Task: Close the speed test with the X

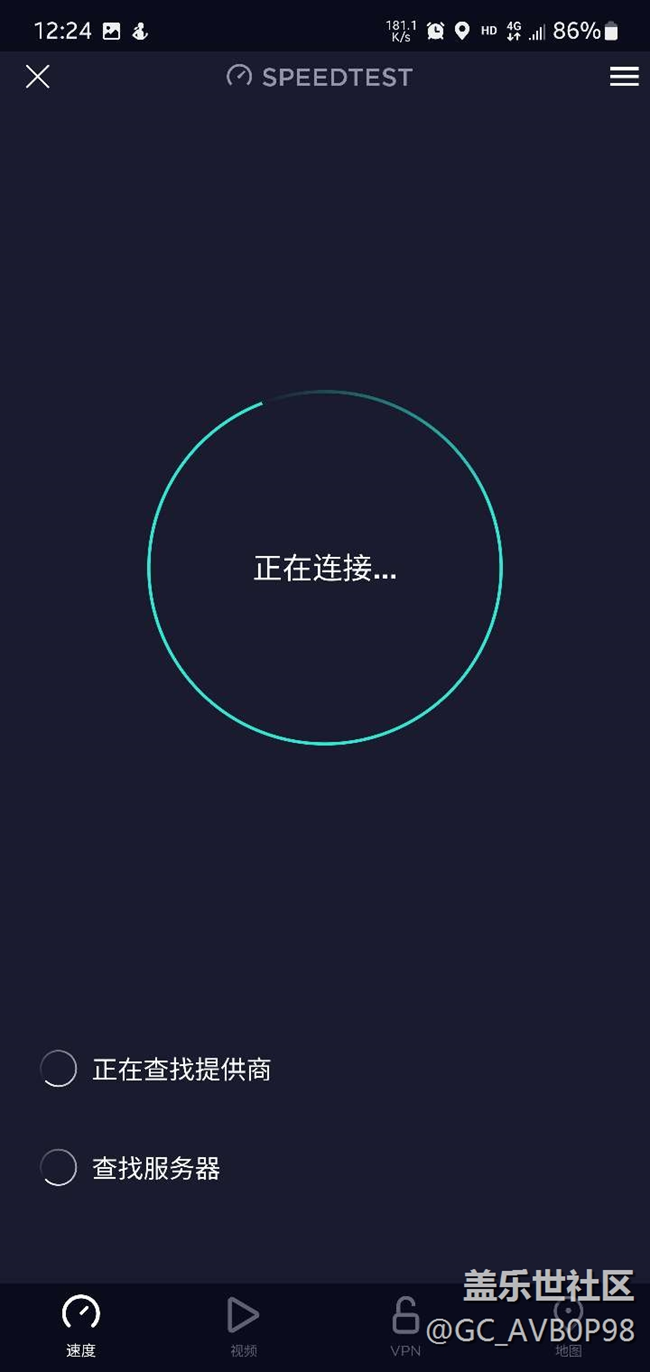Action: 38,77
